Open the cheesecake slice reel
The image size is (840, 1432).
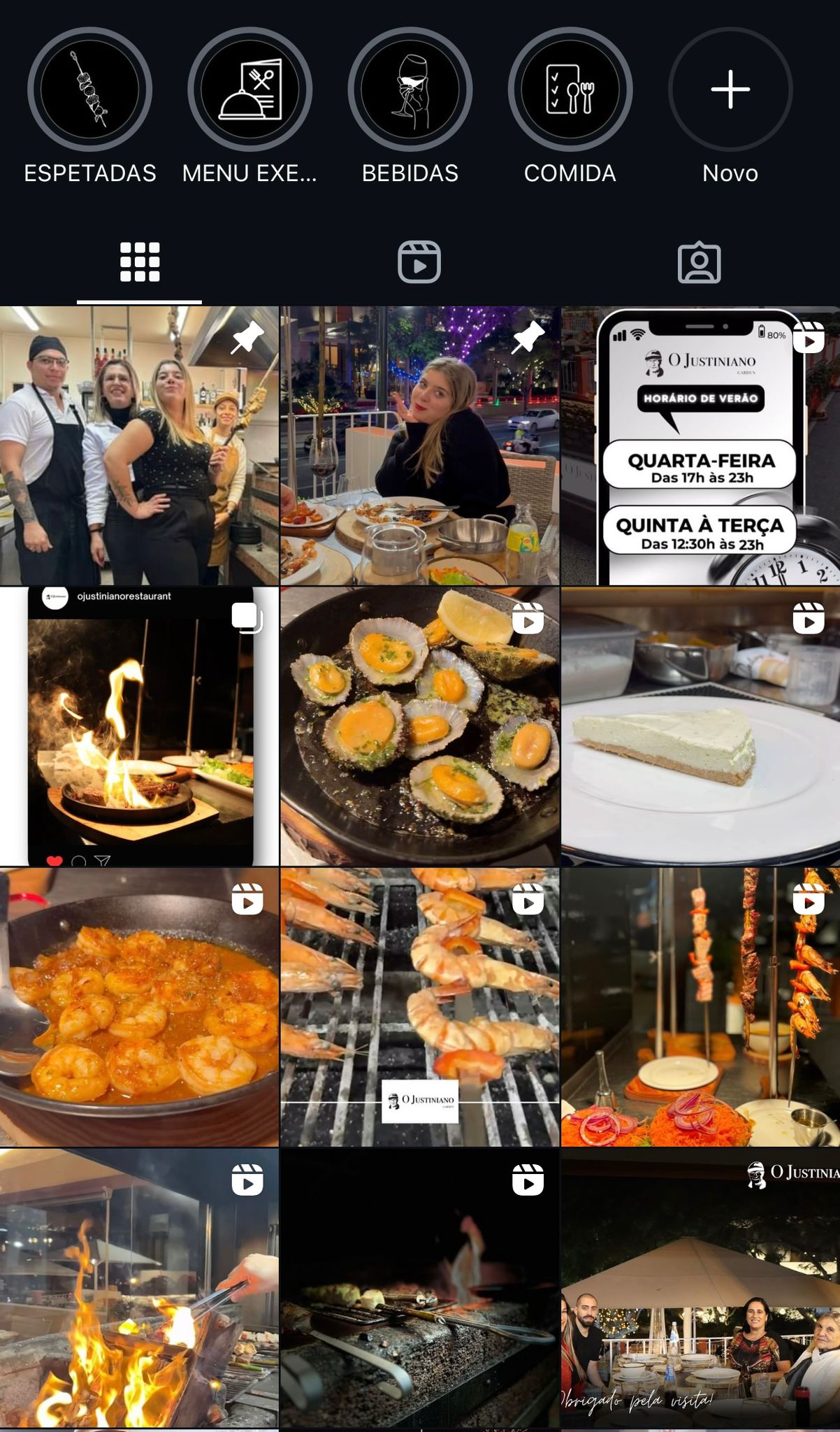700,726
